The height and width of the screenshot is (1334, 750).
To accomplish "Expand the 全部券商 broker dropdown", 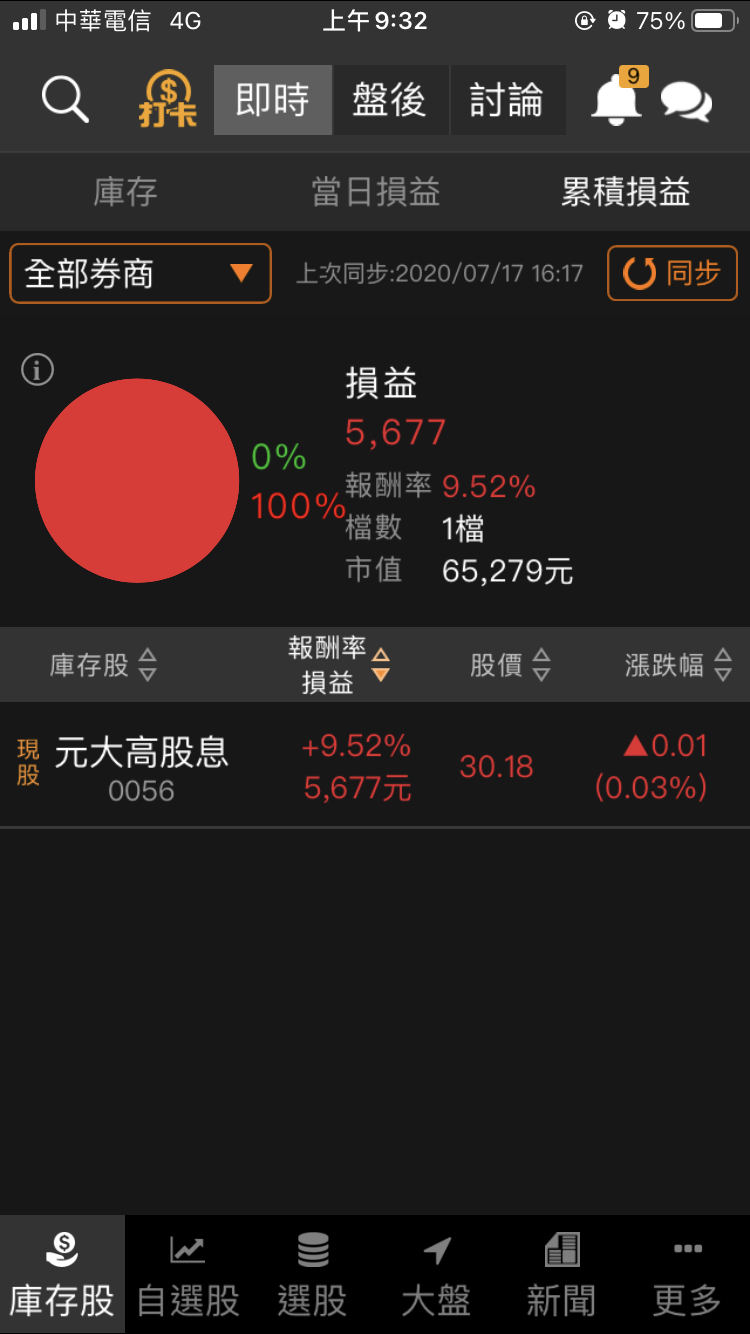I will click(x=141, y=273).
